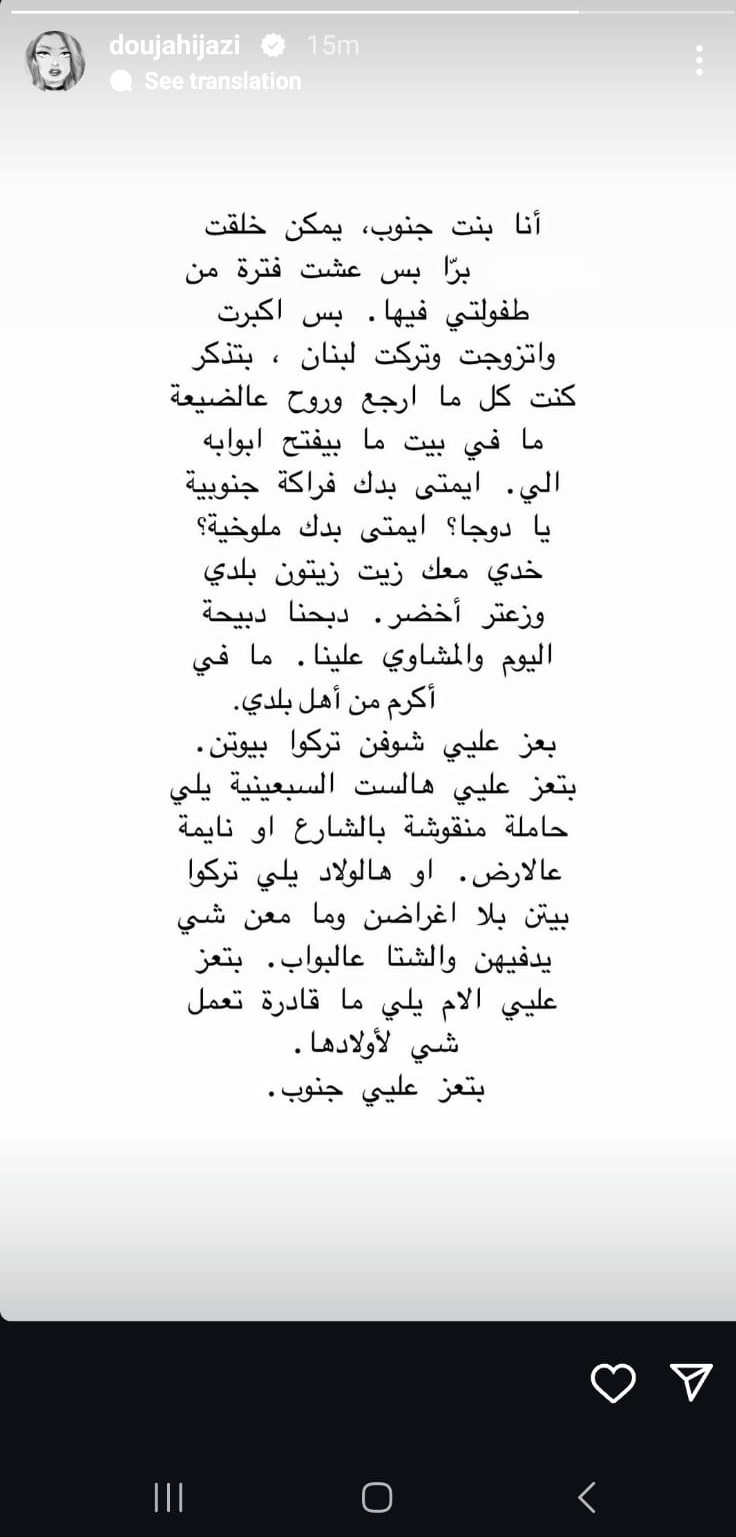Open the doujahijazi username link
The height and width of the screenshot is (1537, 736).
click(x=180, y=45)
